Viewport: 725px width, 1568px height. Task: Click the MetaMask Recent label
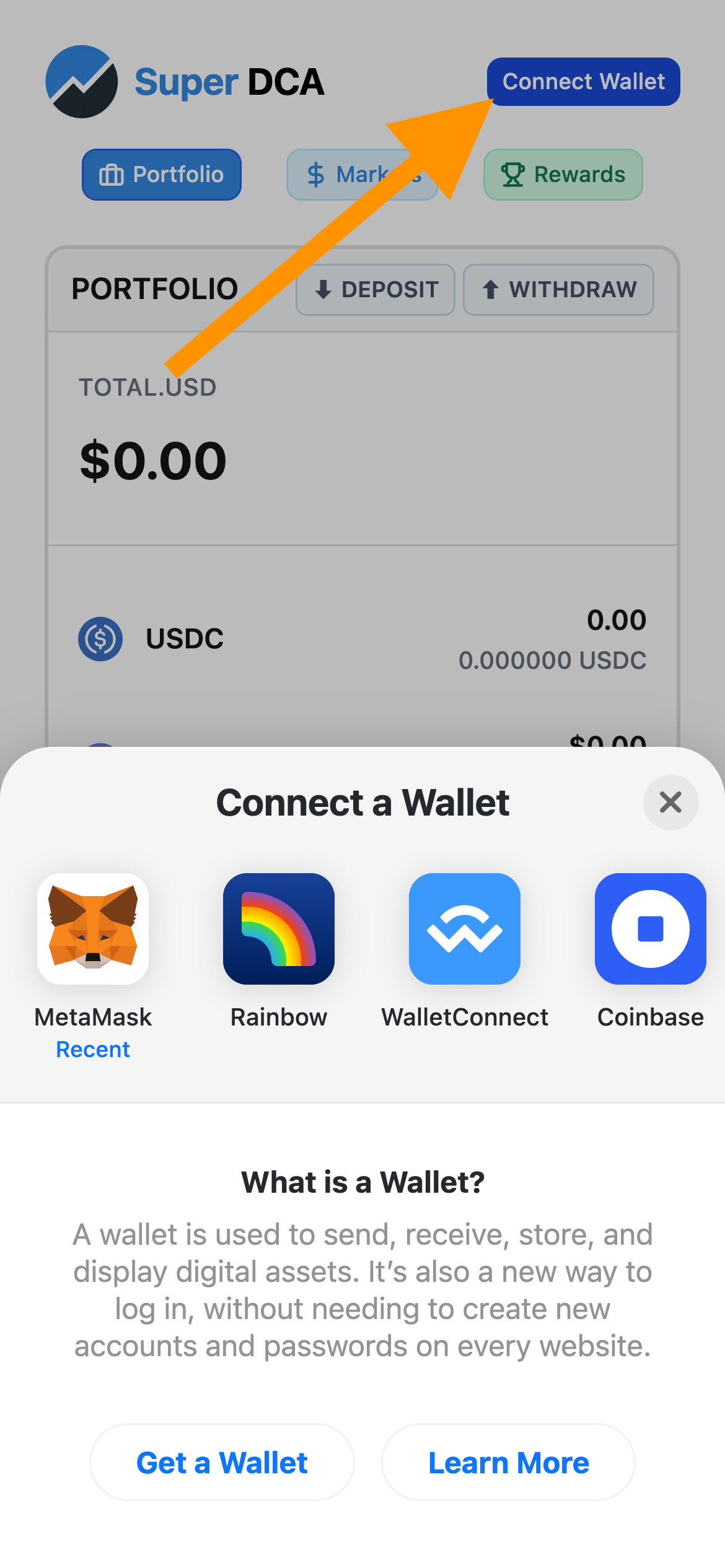pyautogui.click(x=92, y=1049)
